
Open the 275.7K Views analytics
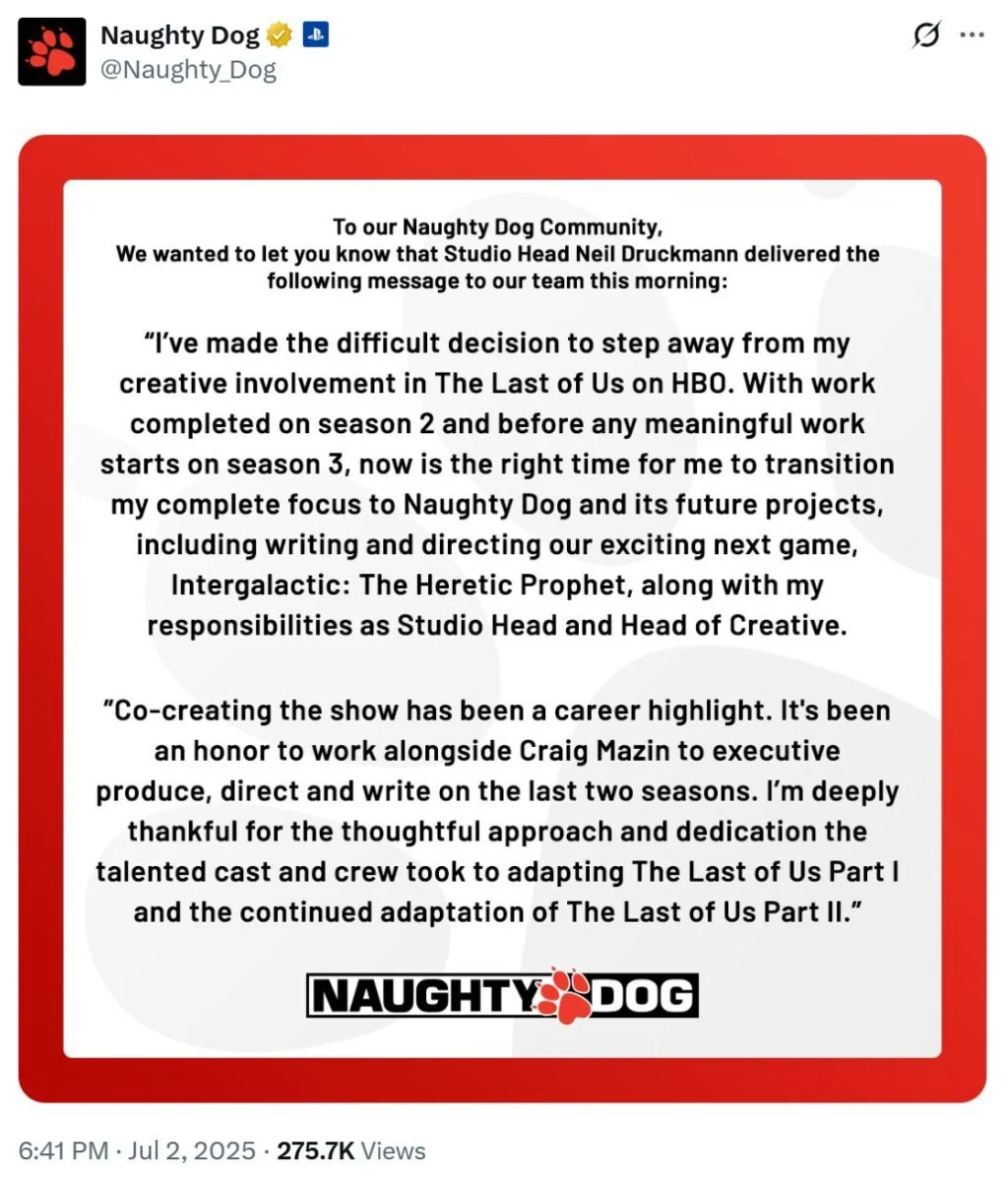click(x=351, y=1150)
